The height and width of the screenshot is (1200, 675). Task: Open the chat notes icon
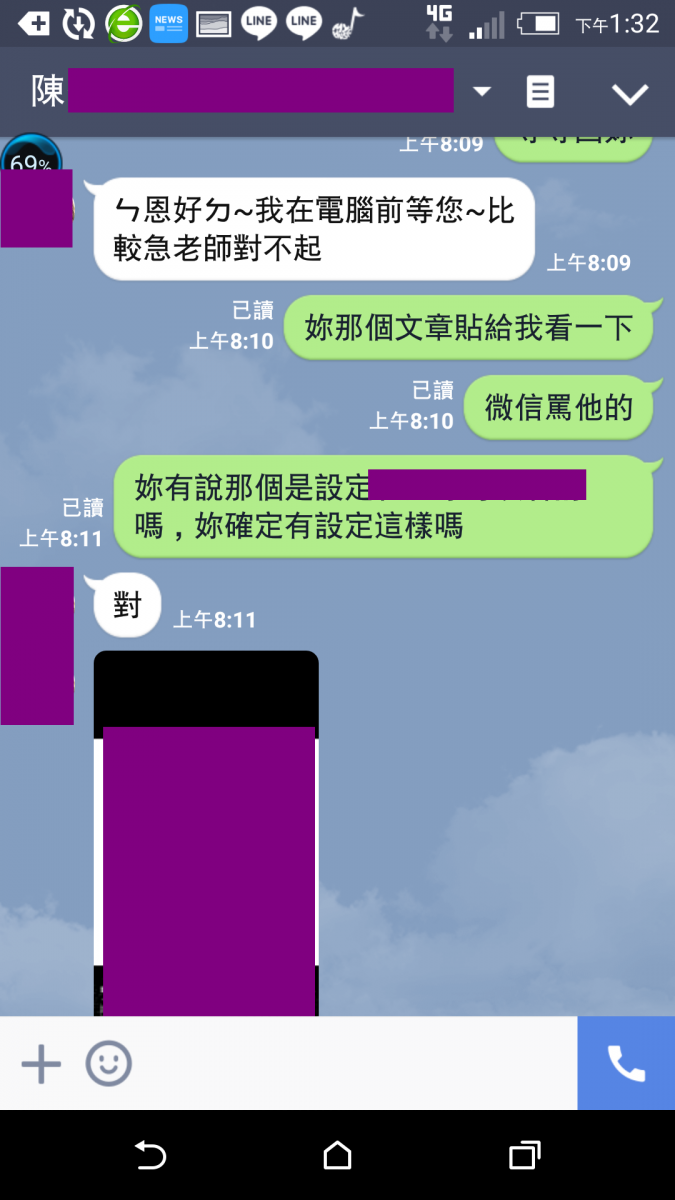click(540, 92)
